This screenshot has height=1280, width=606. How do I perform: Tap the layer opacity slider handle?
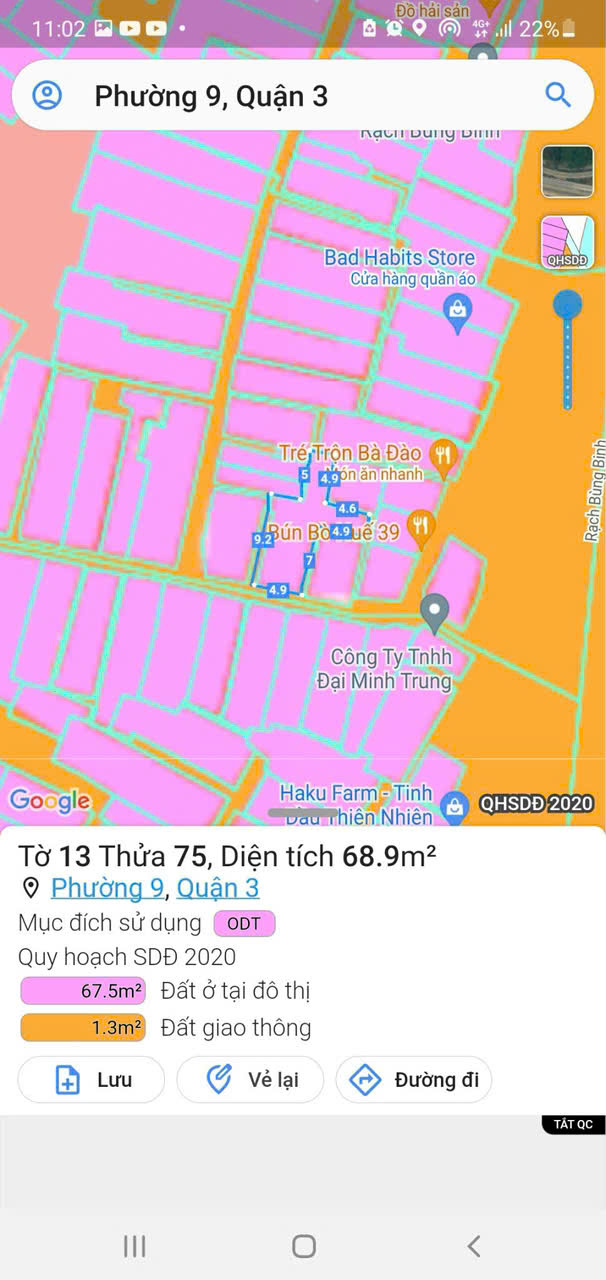[x=567, y=304]
